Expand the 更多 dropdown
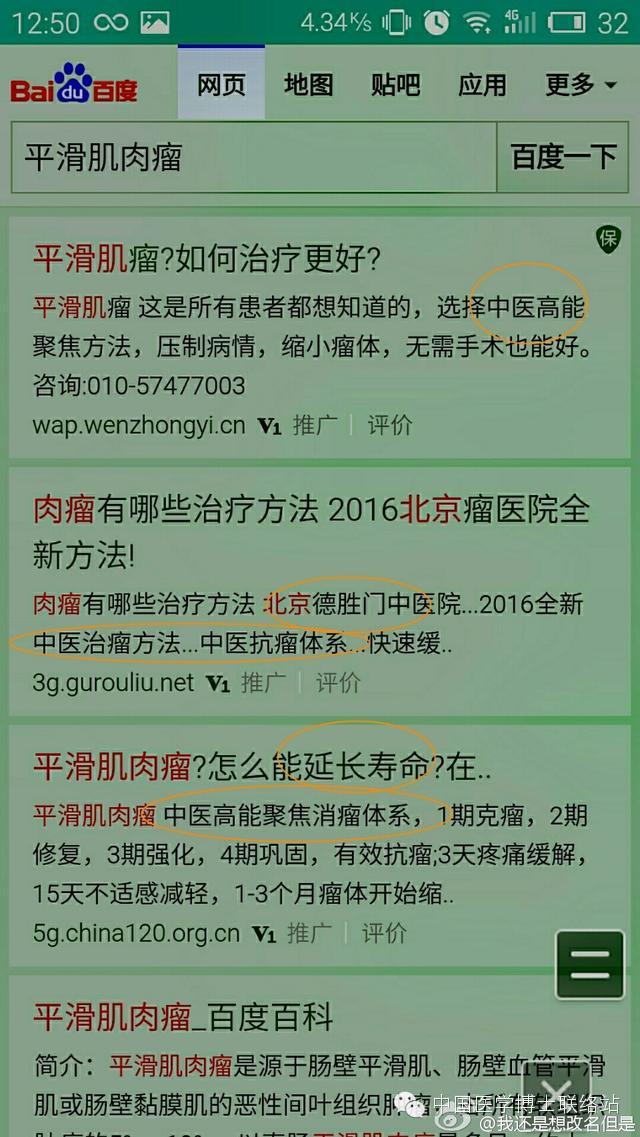 (580, 86)
